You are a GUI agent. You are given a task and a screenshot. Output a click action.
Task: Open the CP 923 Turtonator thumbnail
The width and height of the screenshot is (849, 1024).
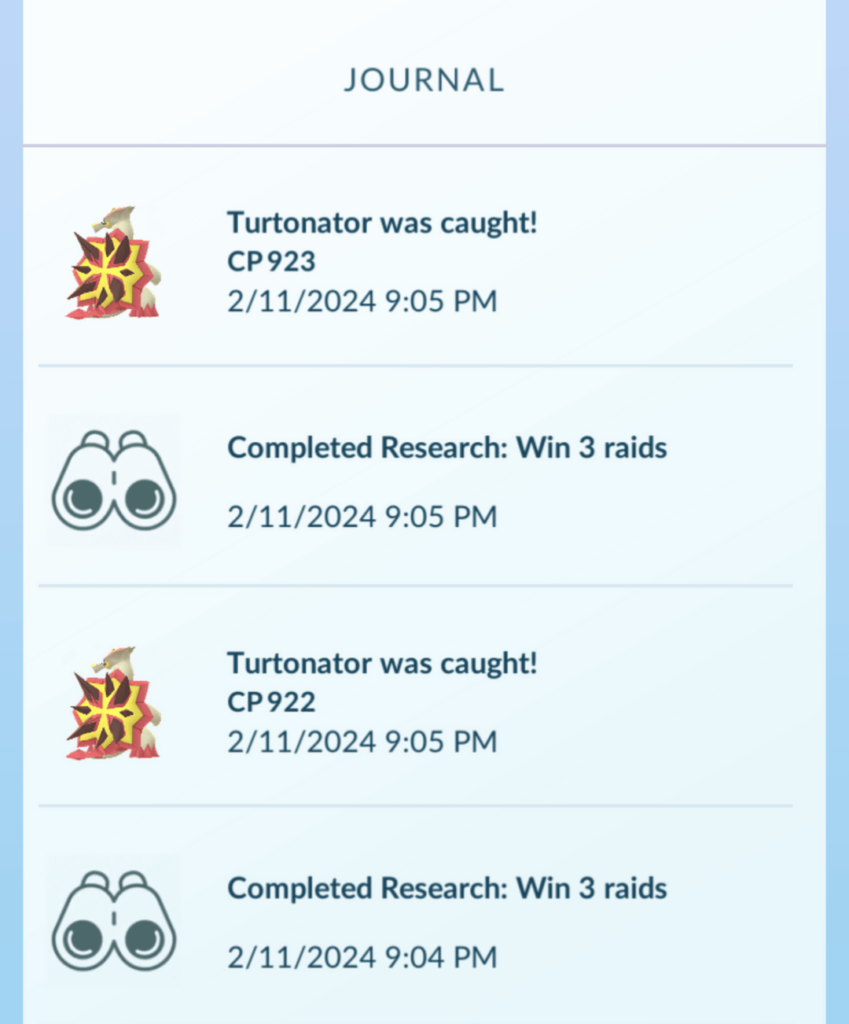(113, 260)
